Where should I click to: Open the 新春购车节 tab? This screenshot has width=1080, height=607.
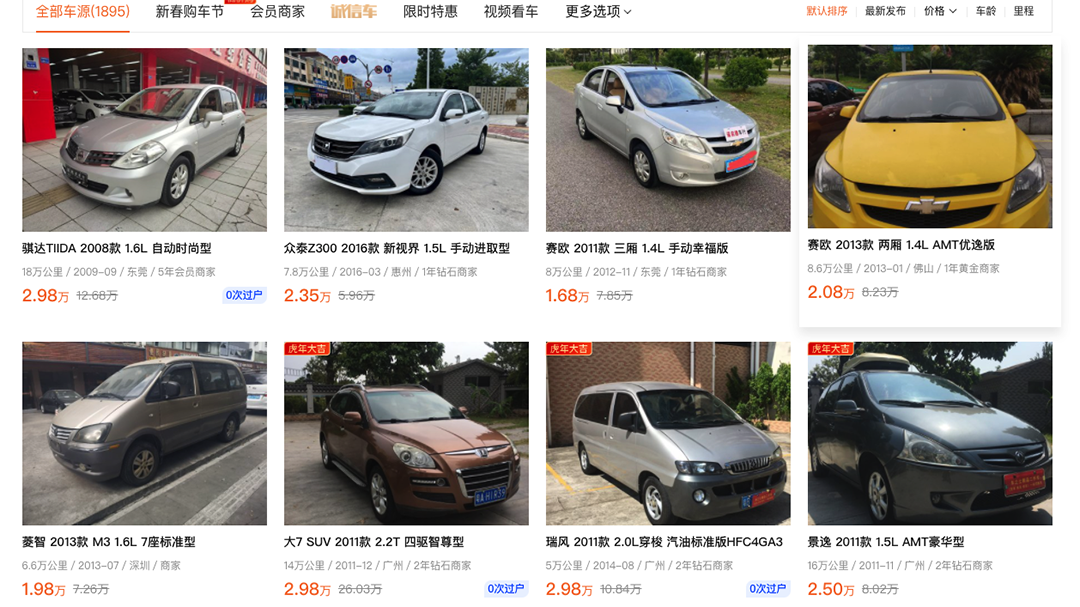tap(190, 12)
